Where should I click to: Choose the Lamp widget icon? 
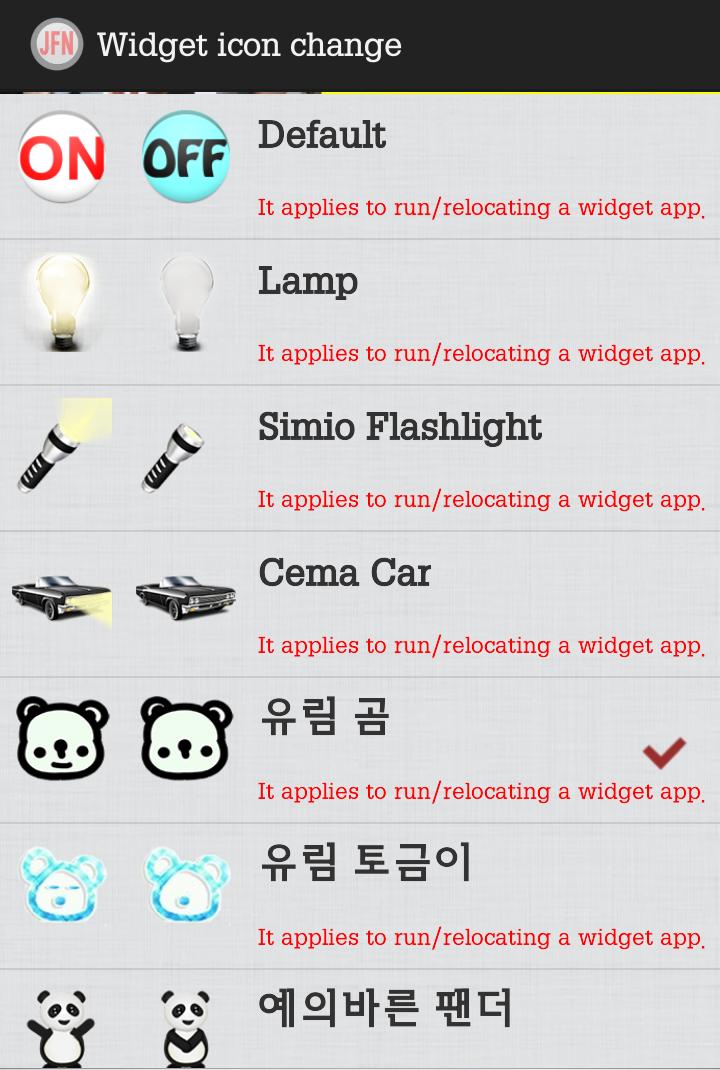pos(360,312)
